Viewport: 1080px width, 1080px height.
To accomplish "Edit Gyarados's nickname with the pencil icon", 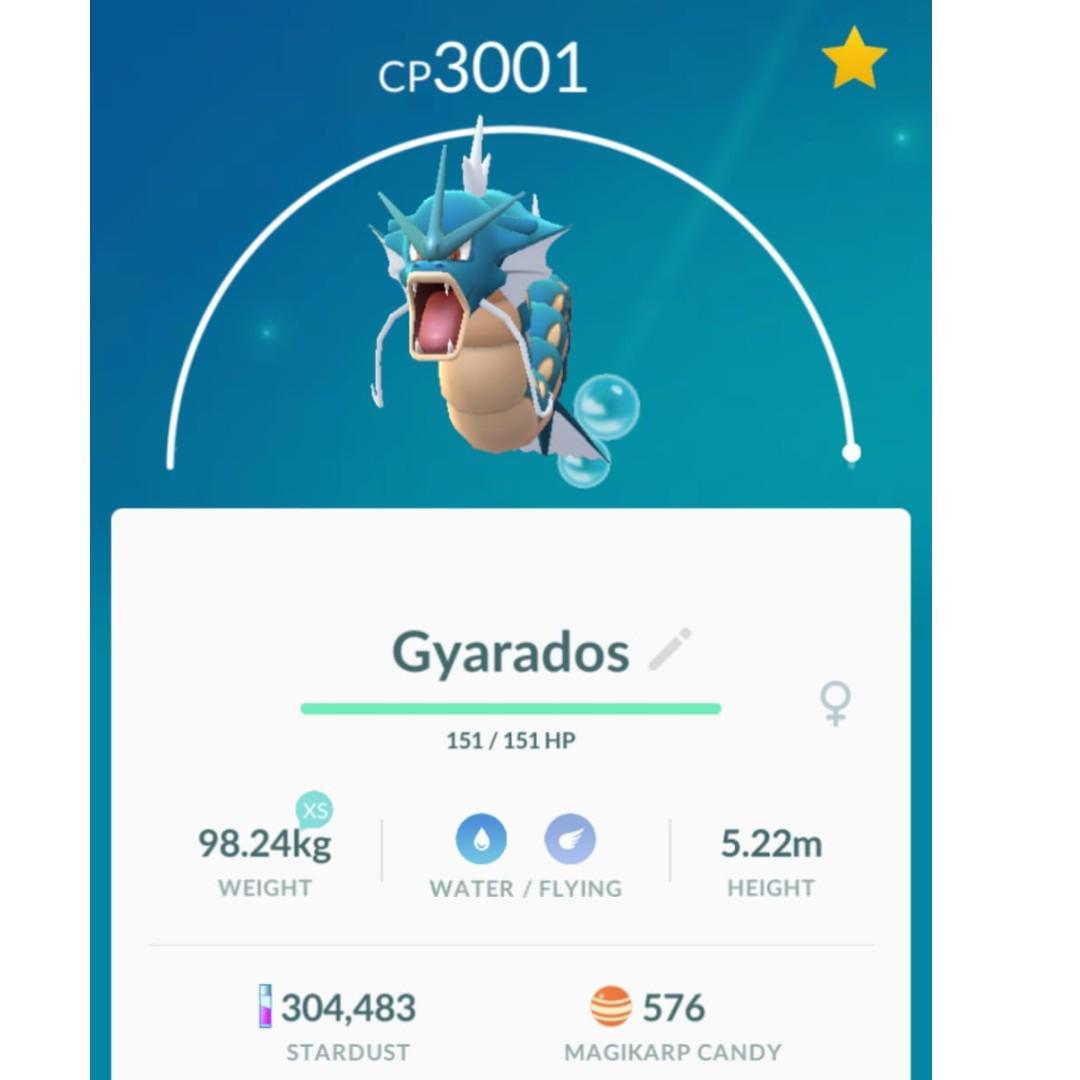I will [x=670, y=650].
